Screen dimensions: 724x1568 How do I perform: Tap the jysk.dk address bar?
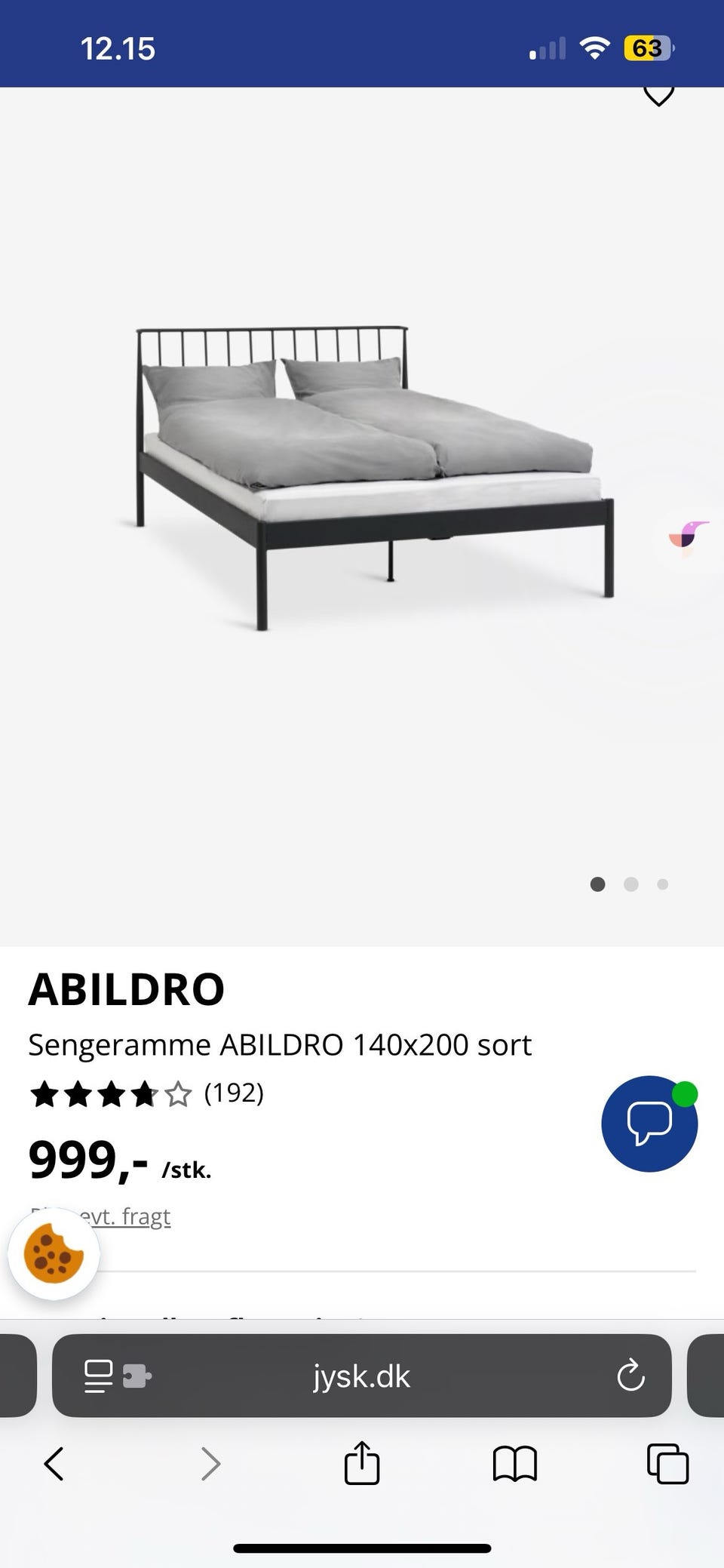(362, 1376)
